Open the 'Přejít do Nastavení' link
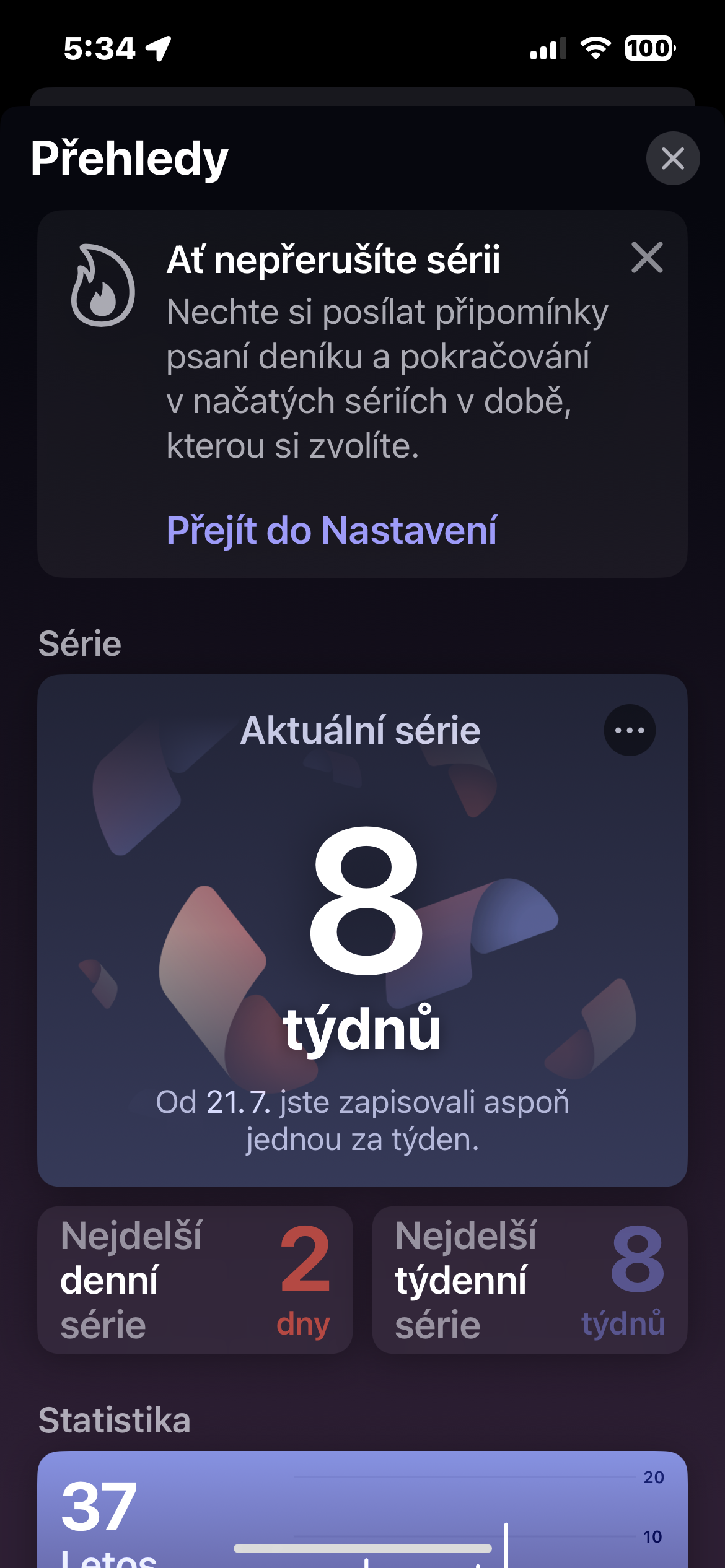The width and height of the screenshot is (725, 1568). (332, 531)
